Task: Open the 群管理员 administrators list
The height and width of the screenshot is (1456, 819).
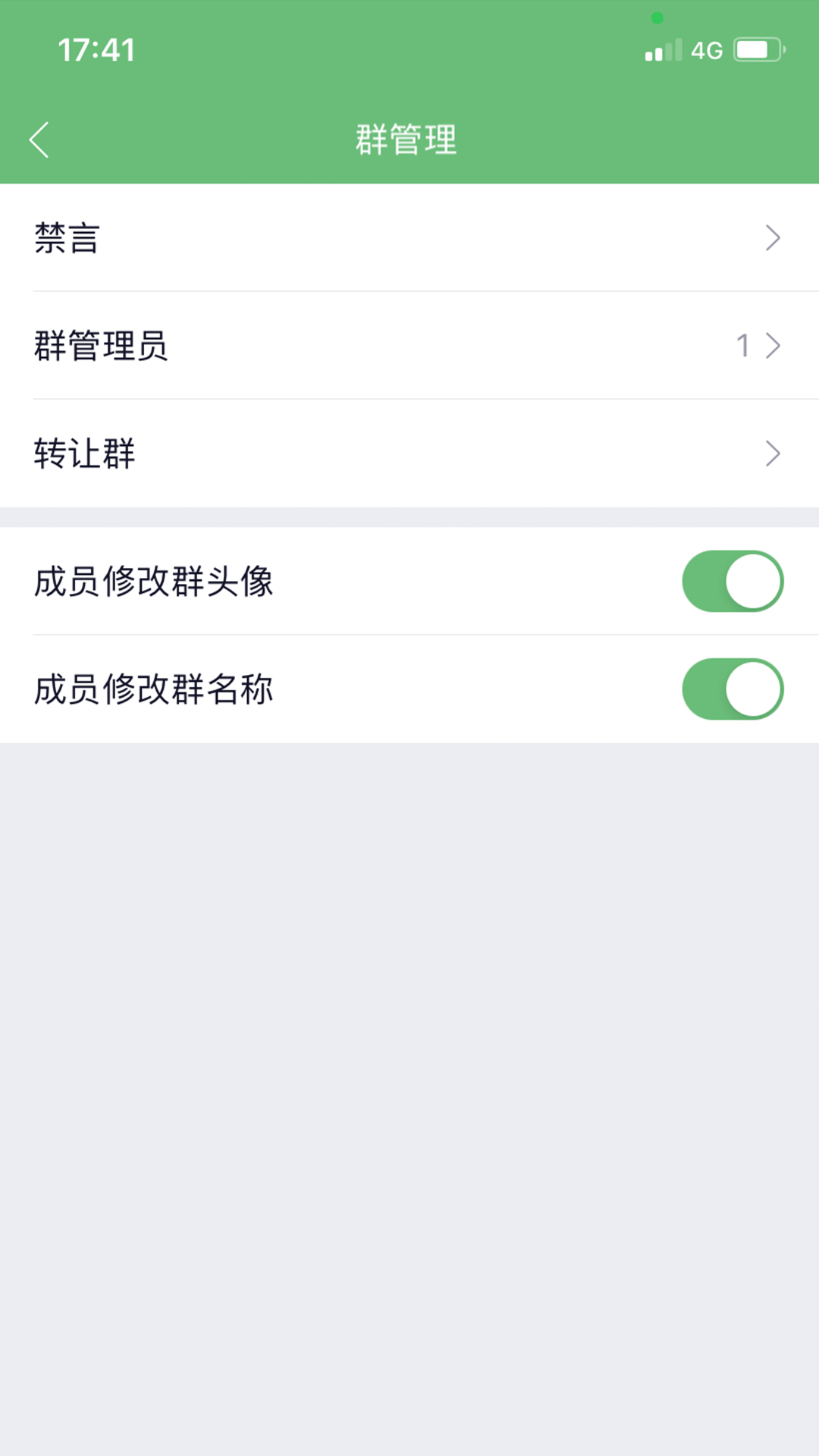Action: click(x=409, y=346)
